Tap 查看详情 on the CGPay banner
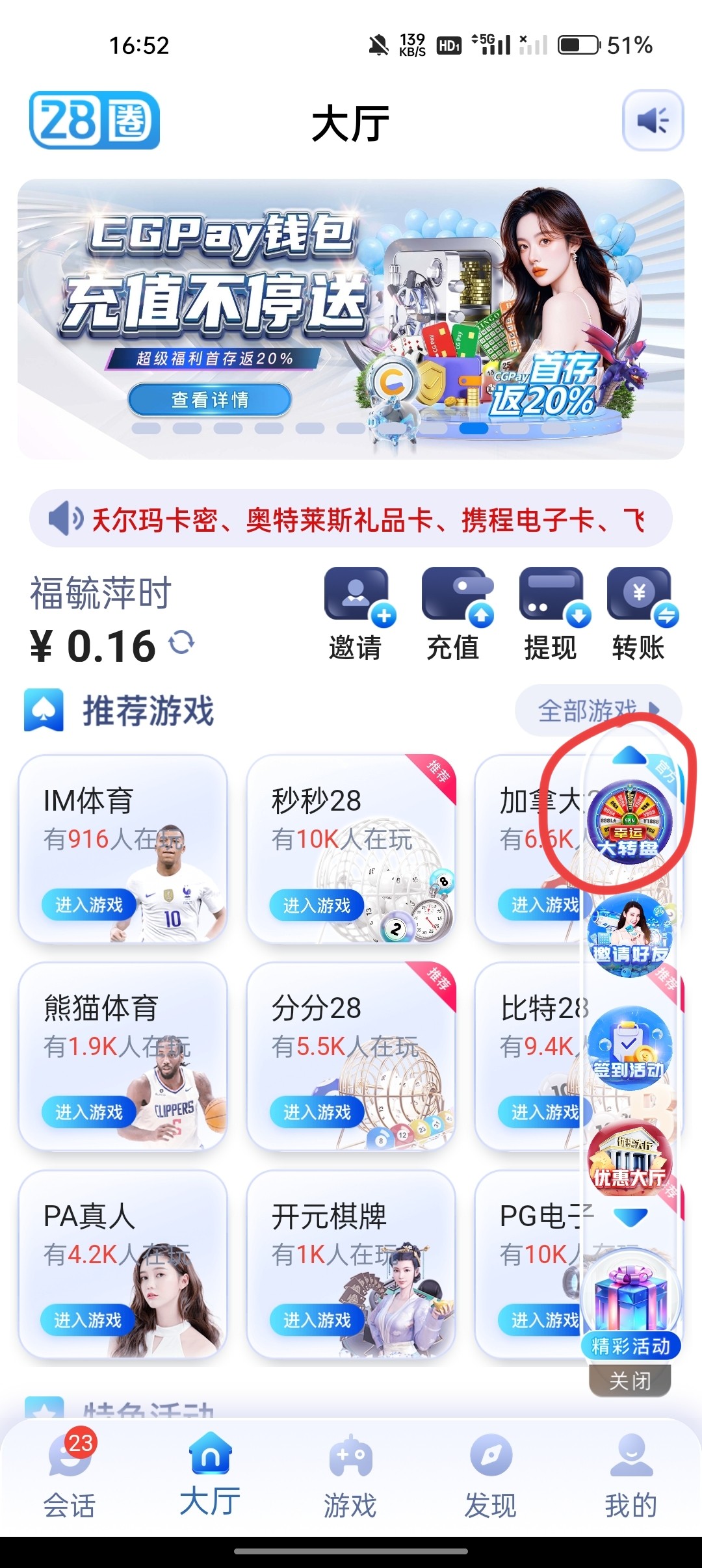The width and height of the screenshot is (702, 1568). pos(209,399)
